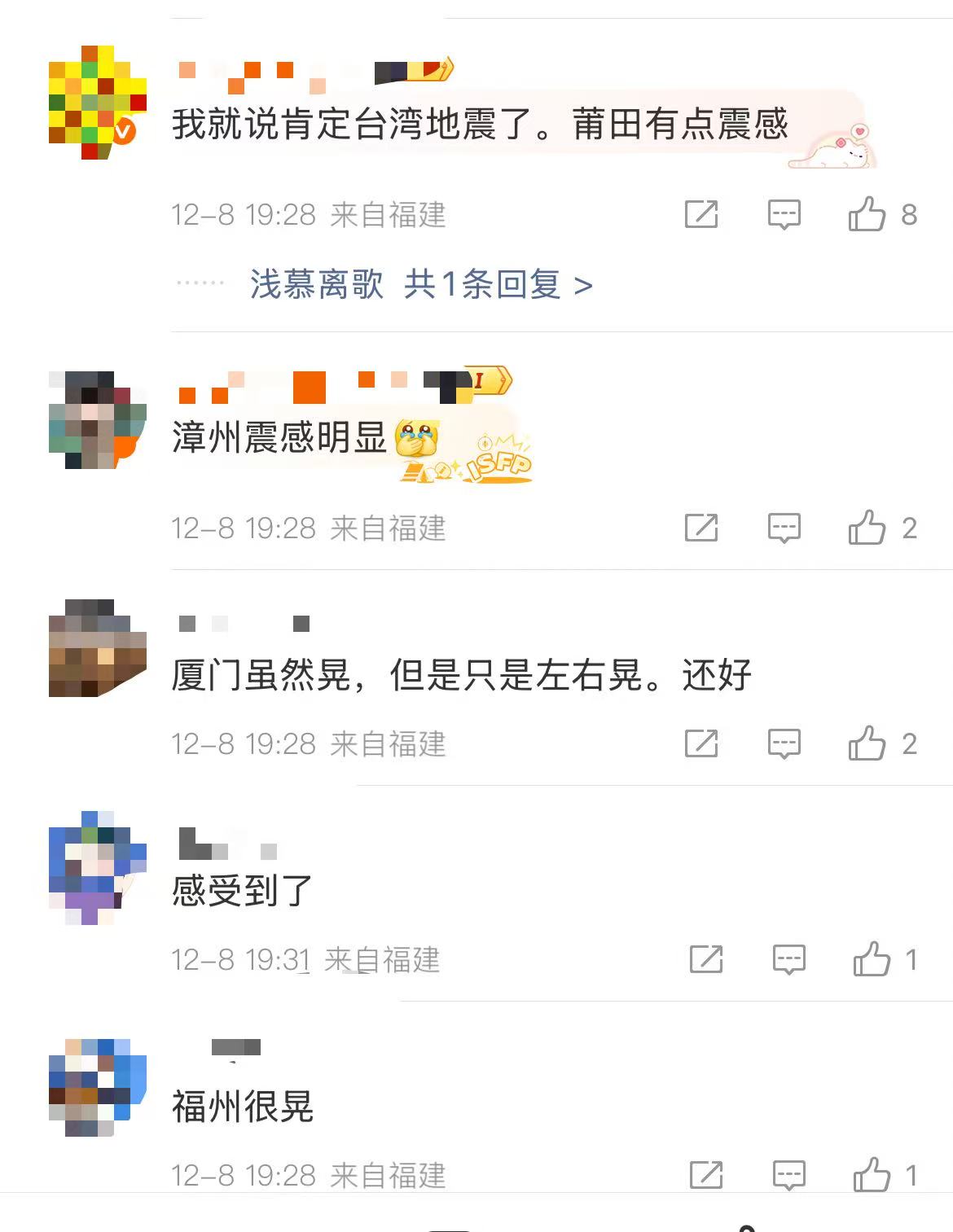Click the 来自福建 location tag on first comment
Image resolution: width=953 pixels, height=1232 pixels.
(x=388, y=214)
